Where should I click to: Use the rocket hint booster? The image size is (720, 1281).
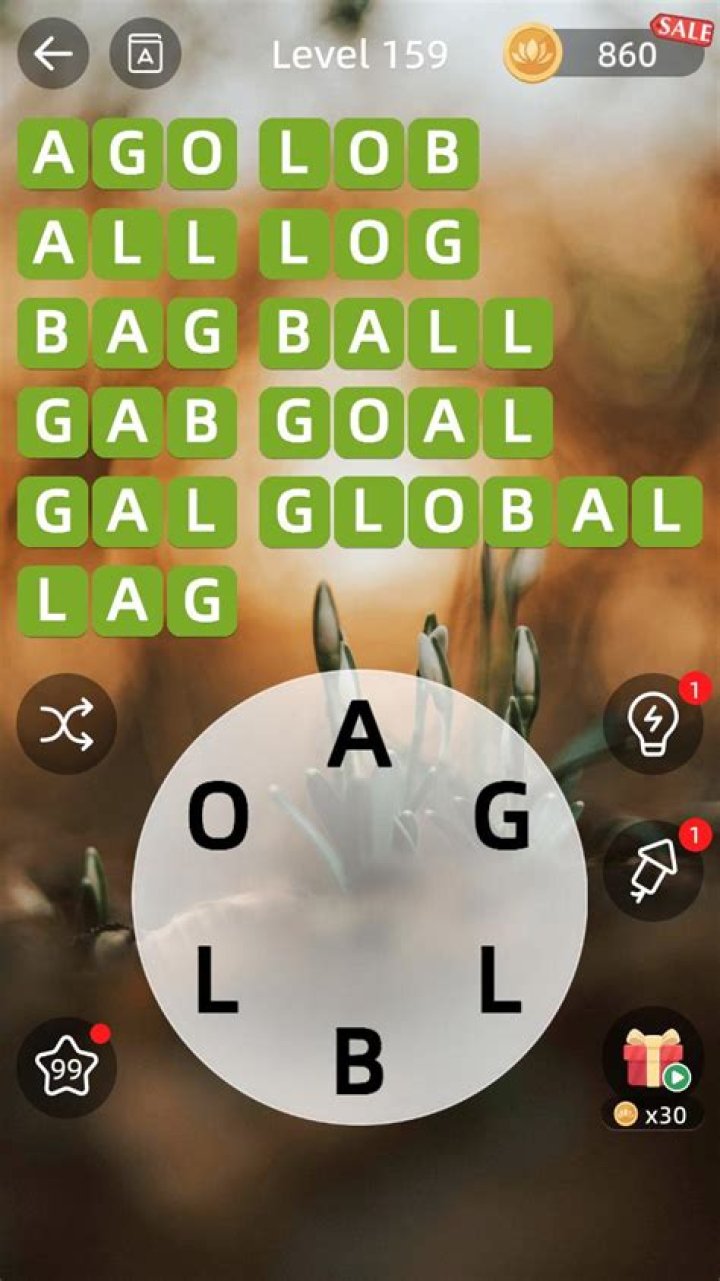[653, 871]
